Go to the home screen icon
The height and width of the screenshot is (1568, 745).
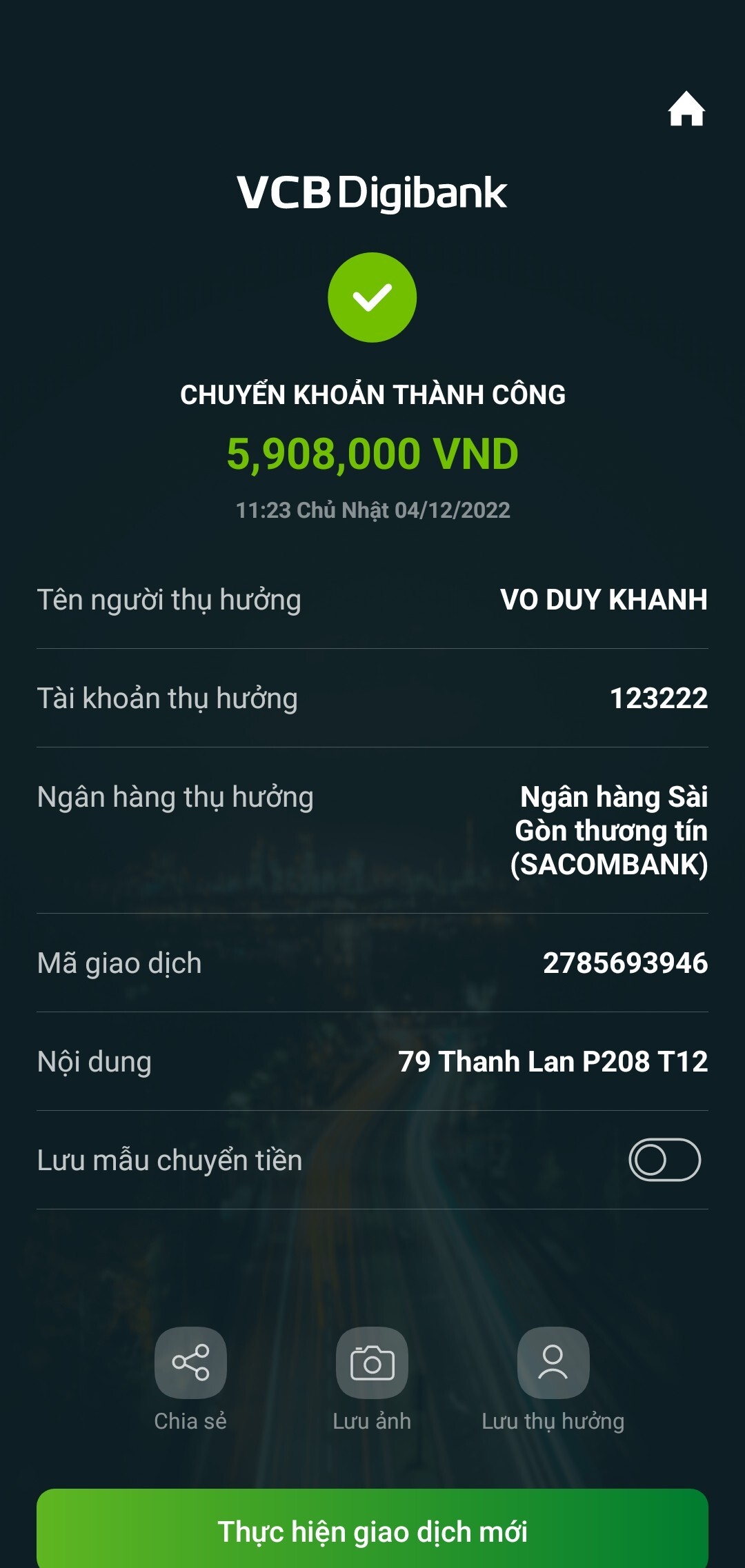(x=686, y=109)
